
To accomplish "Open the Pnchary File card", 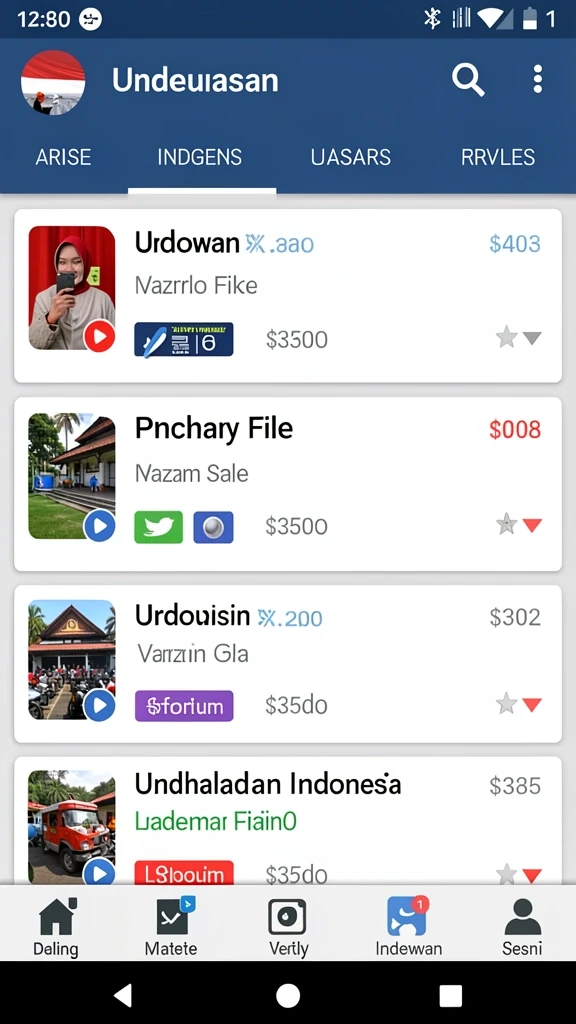I will point(288,484).
